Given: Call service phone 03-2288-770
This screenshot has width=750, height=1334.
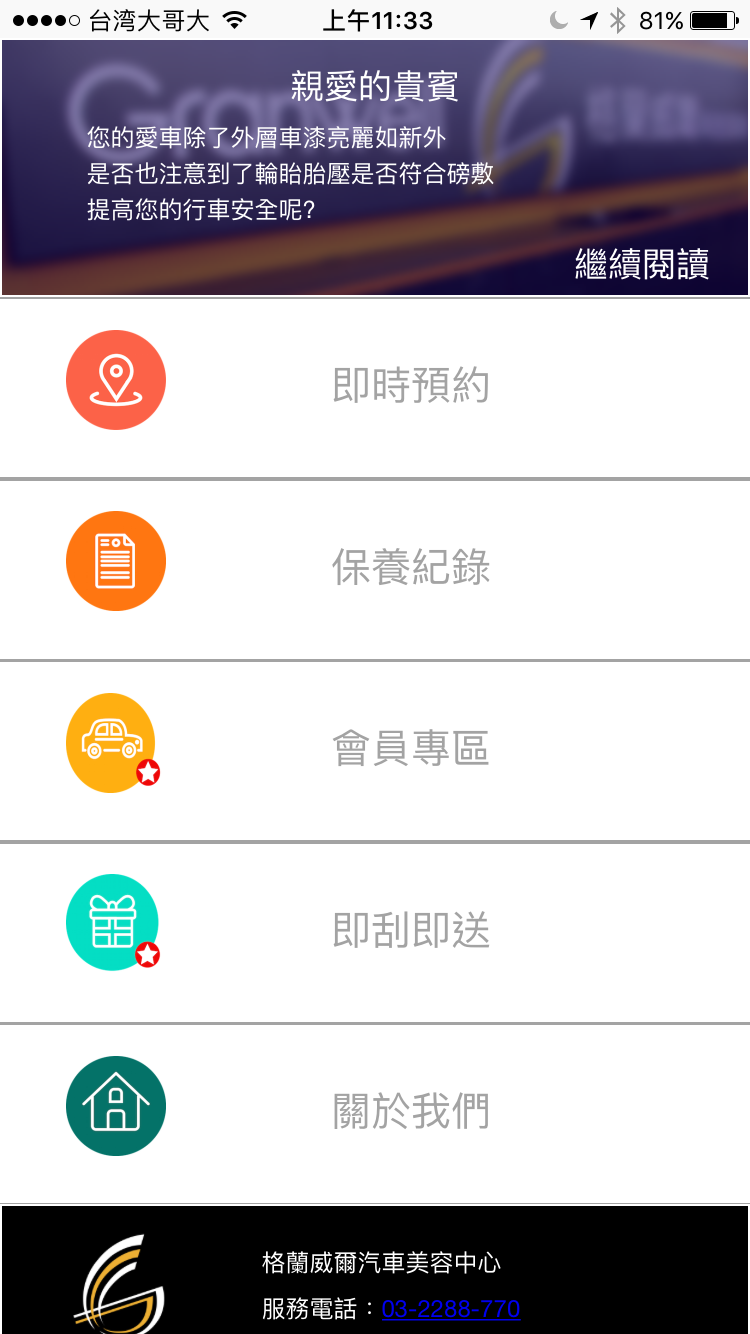Looking at the screenshot, I should 451,1309.
